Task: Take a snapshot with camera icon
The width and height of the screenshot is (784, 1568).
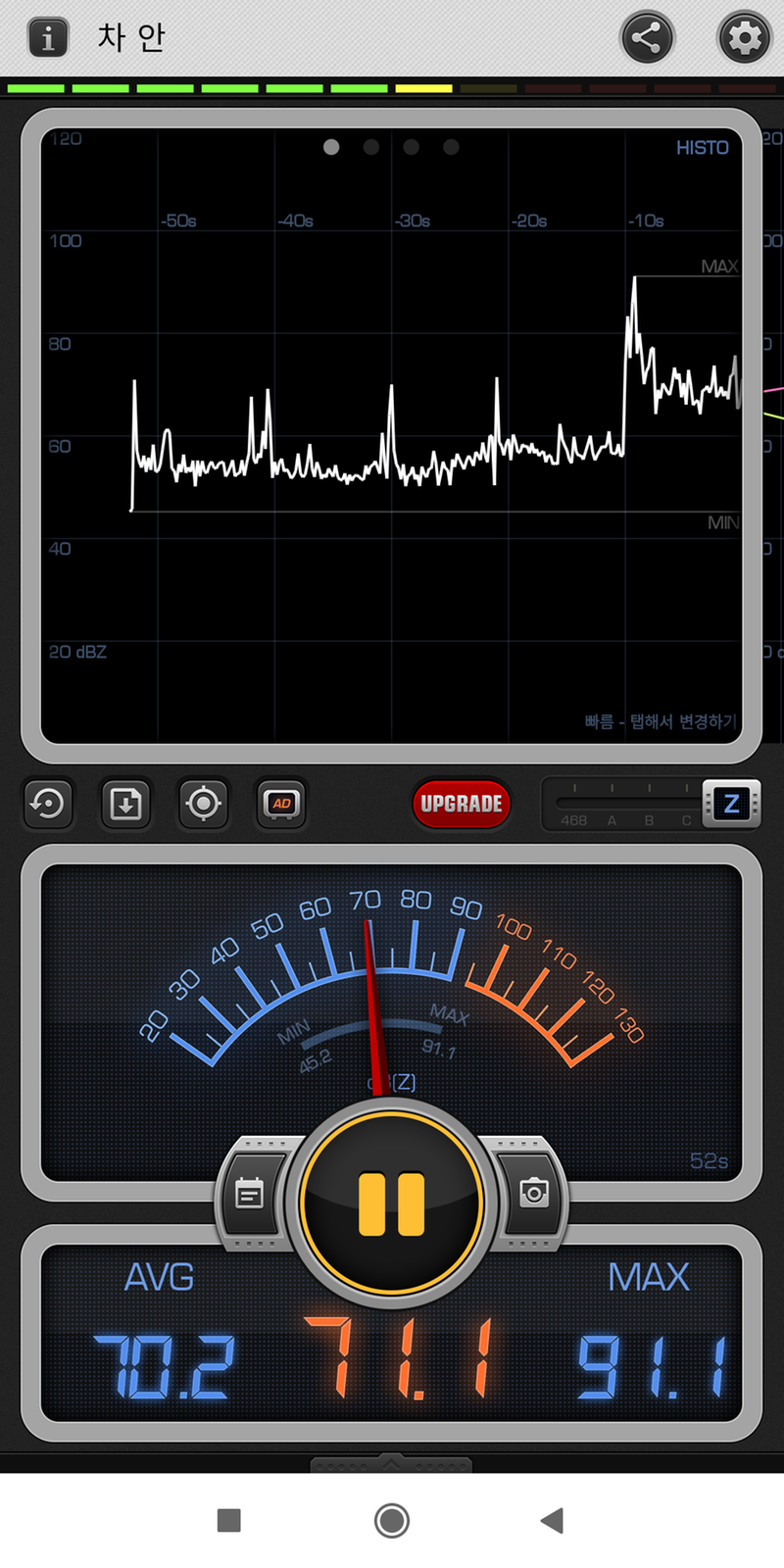Action: 534,1194
